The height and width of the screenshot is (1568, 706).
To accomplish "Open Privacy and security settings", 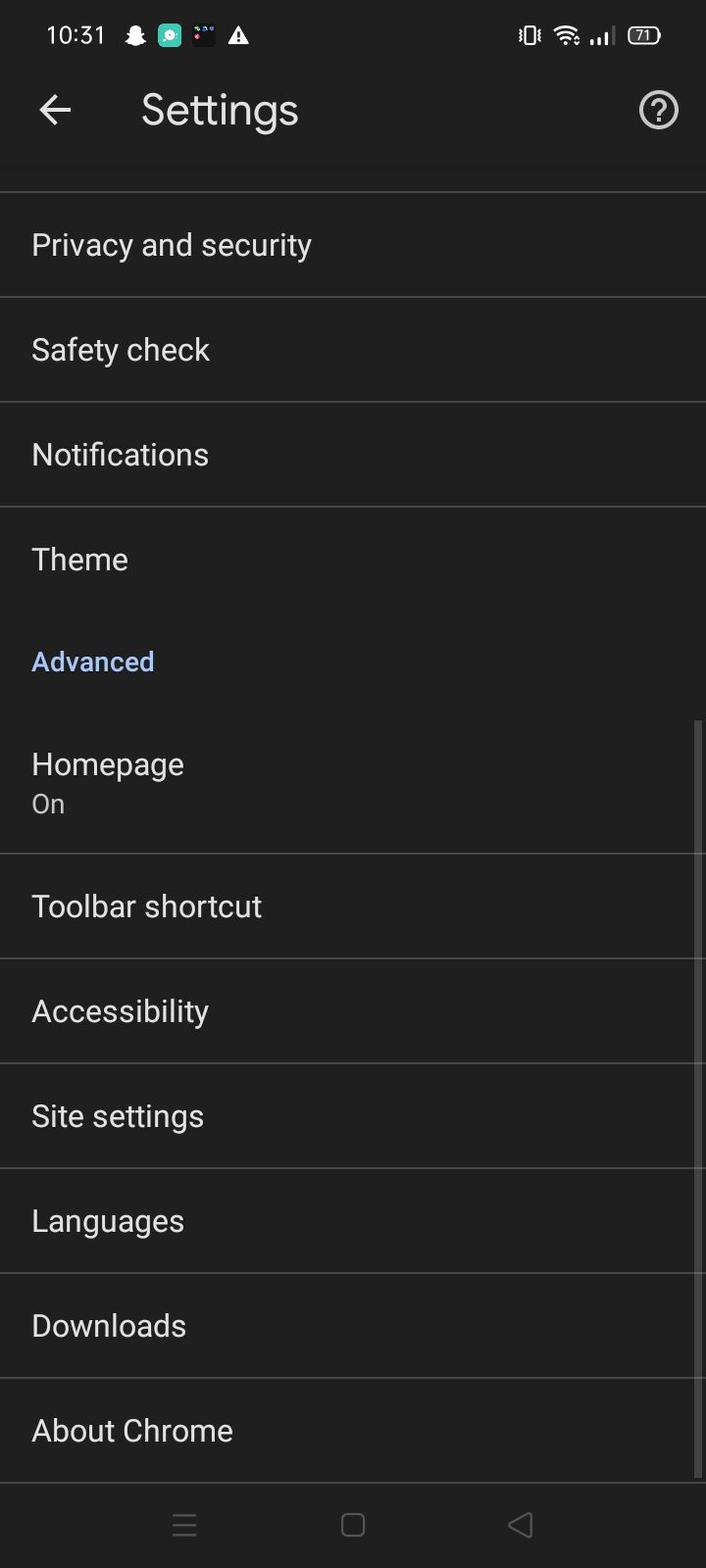I will [x=172, y=244].
